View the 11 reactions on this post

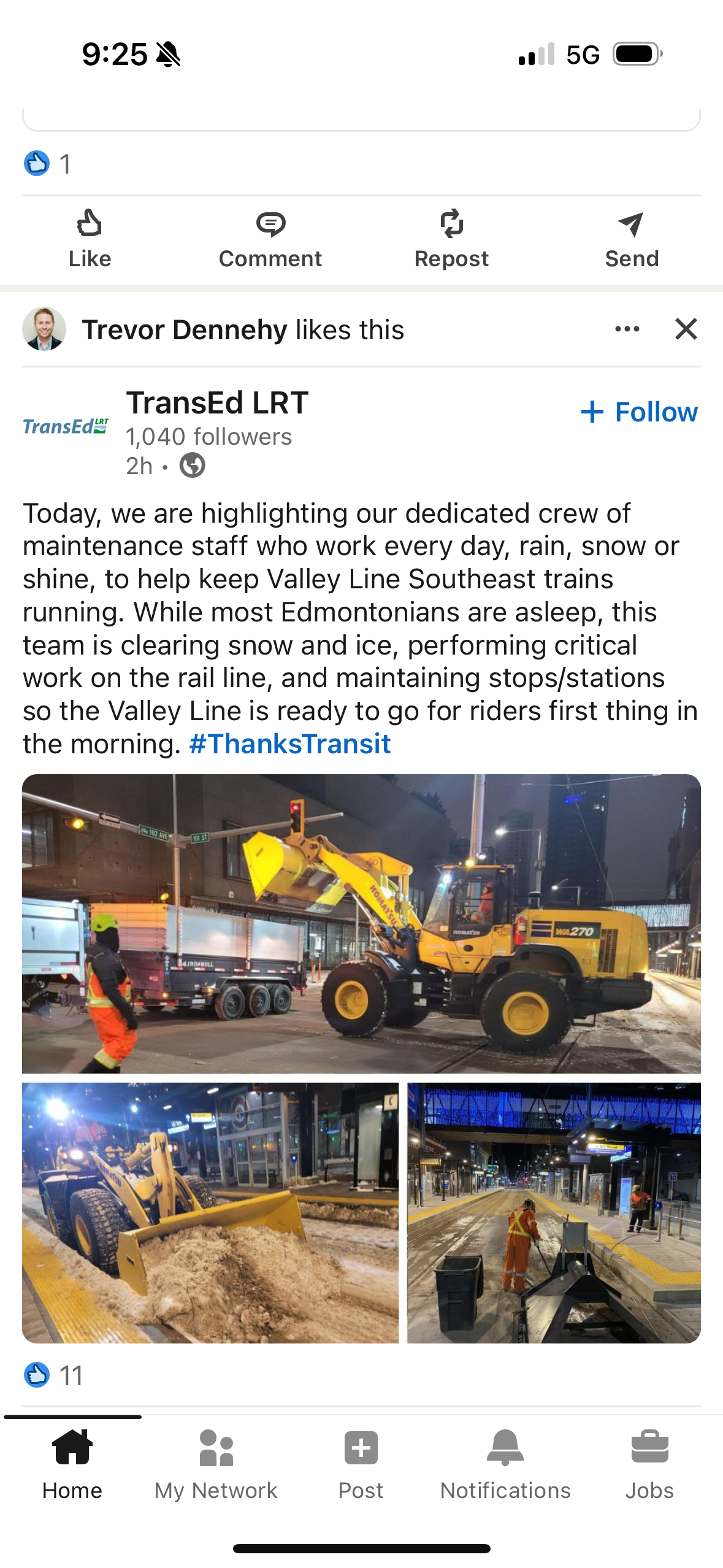(x=54, y=1375)
